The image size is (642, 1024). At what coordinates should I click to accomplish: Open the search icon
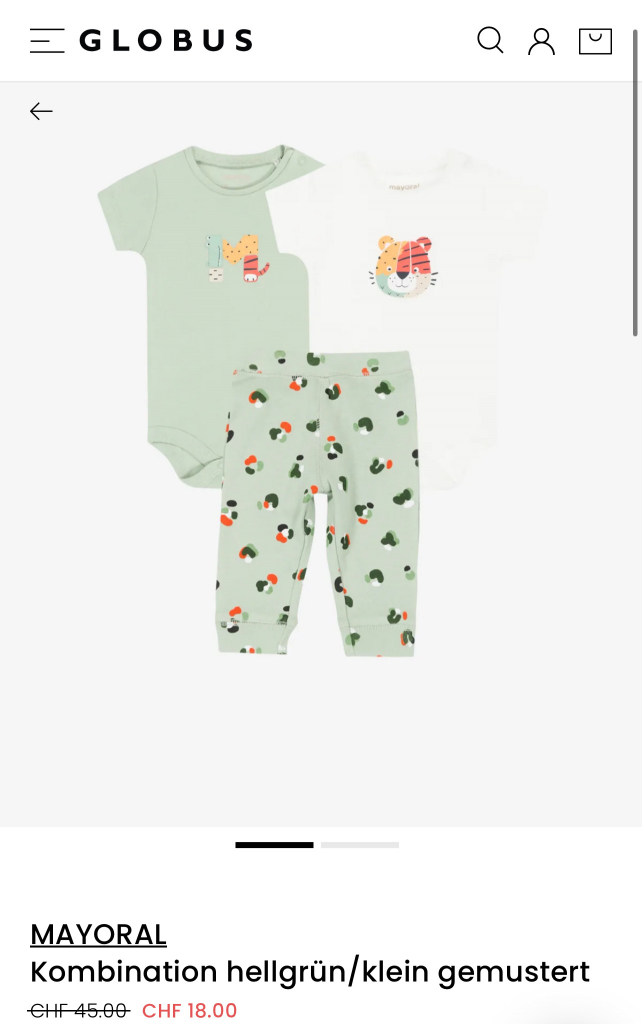tap(490, 40)
